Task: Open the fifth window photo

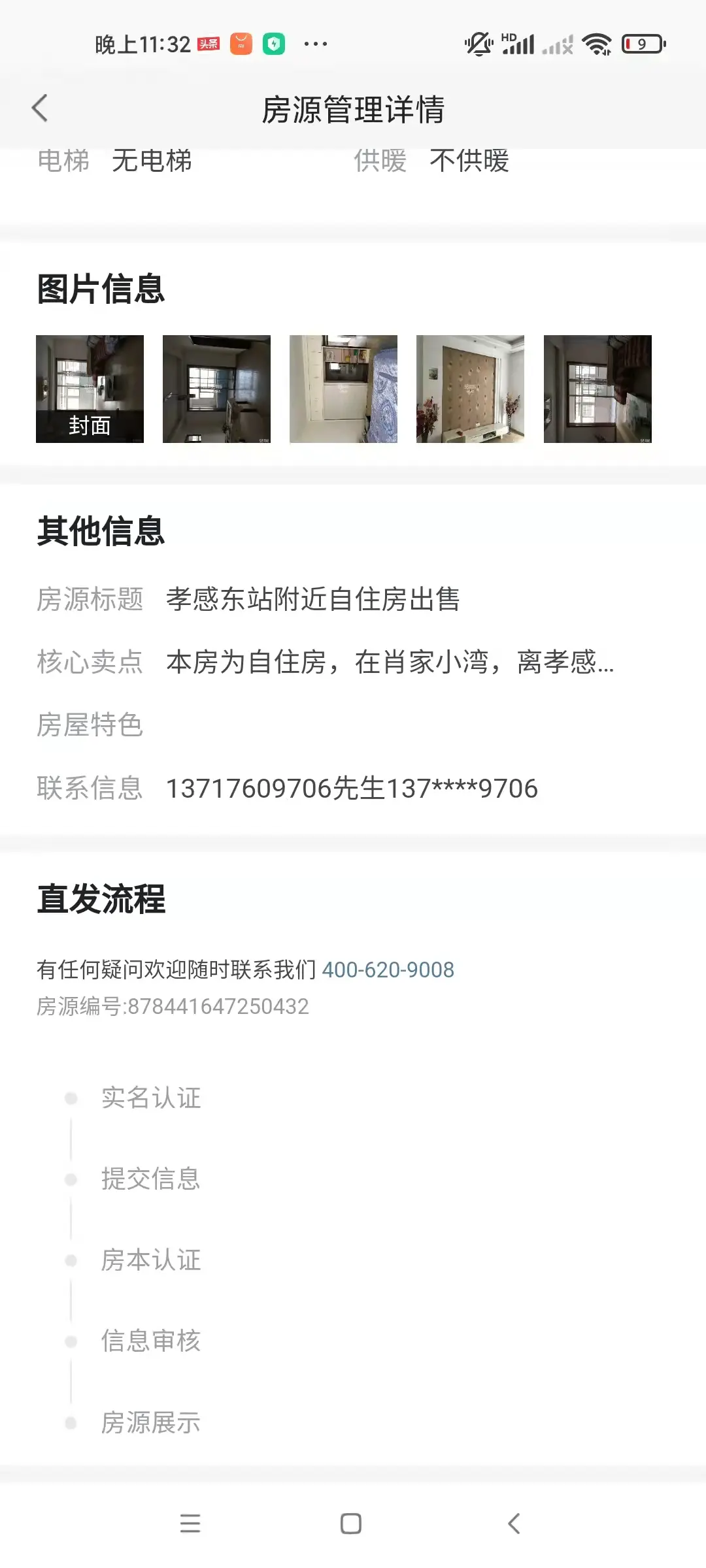Action: 597,389
